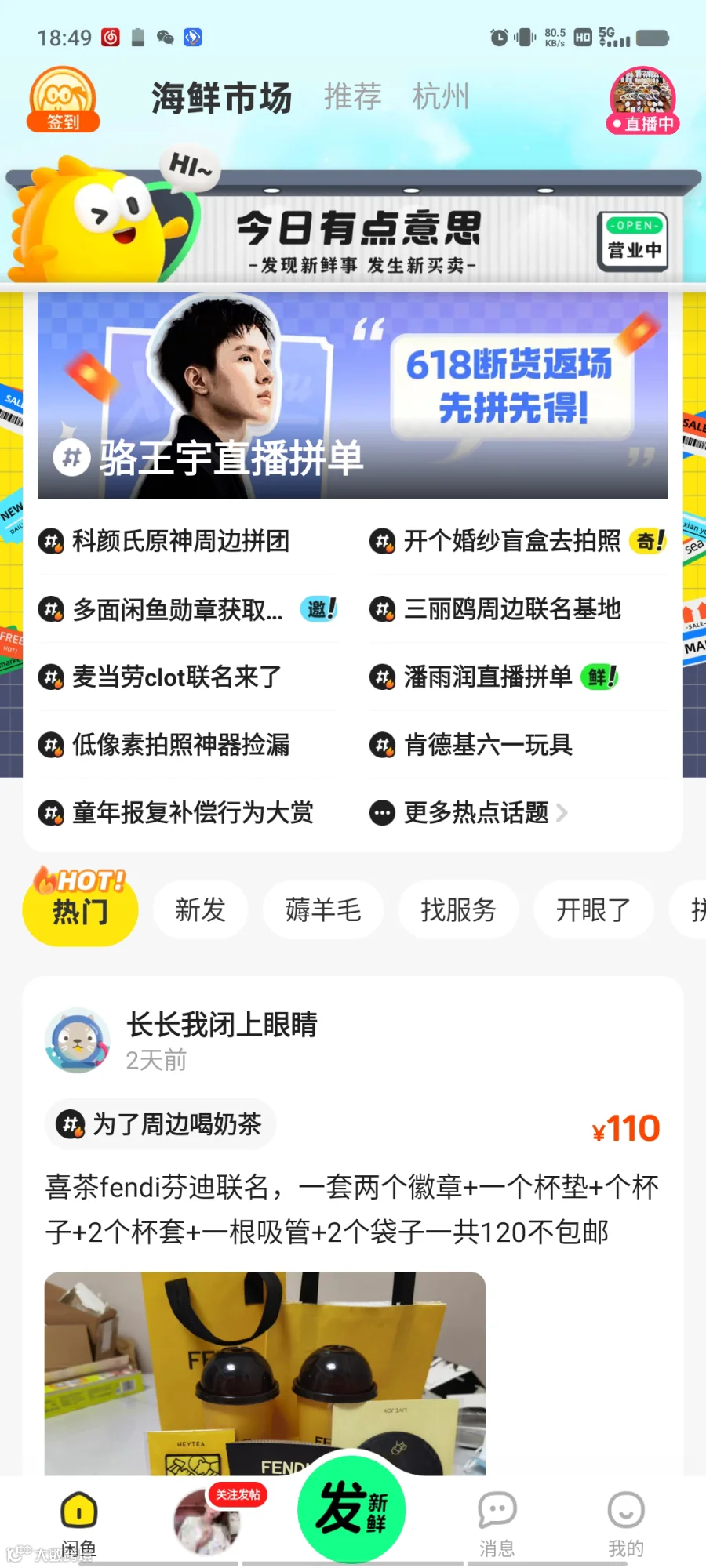The image size is (706, 1568).
Task: Select the 新发 filter chip
Action: point(201,910)
